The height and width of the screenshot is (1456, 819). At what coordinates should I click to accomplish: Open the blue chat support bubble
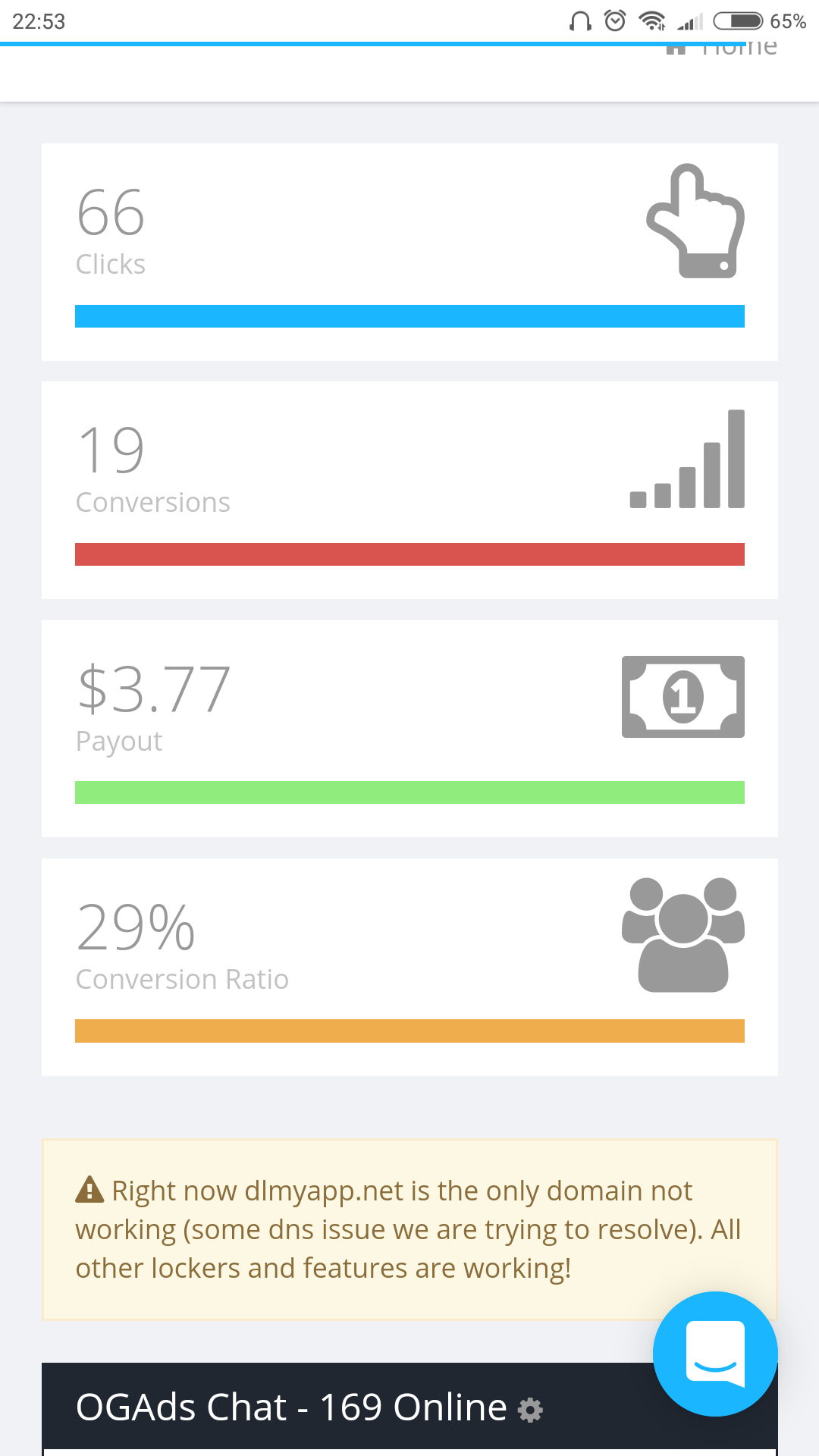pyautogui.click(x=715, y=1354)
